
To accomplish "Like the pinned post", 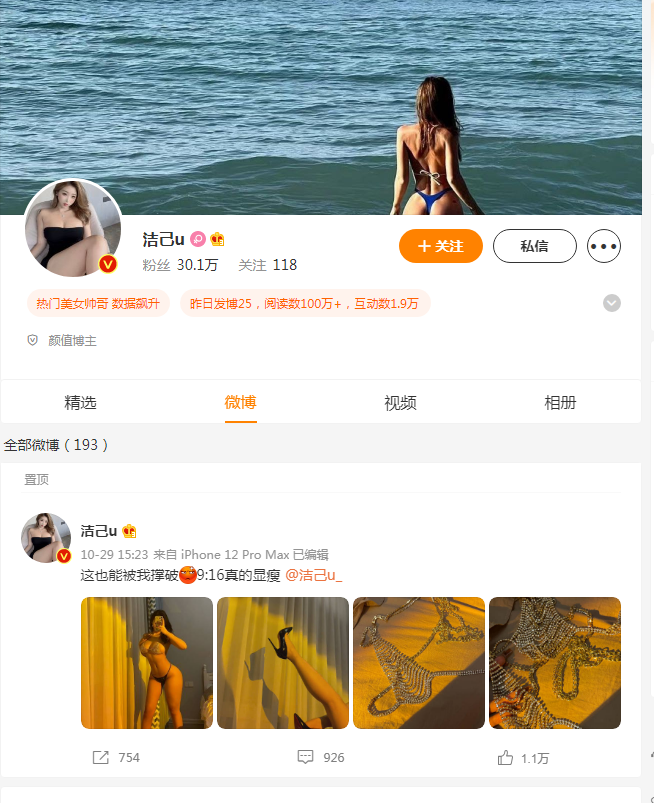I will click(523, 758).
